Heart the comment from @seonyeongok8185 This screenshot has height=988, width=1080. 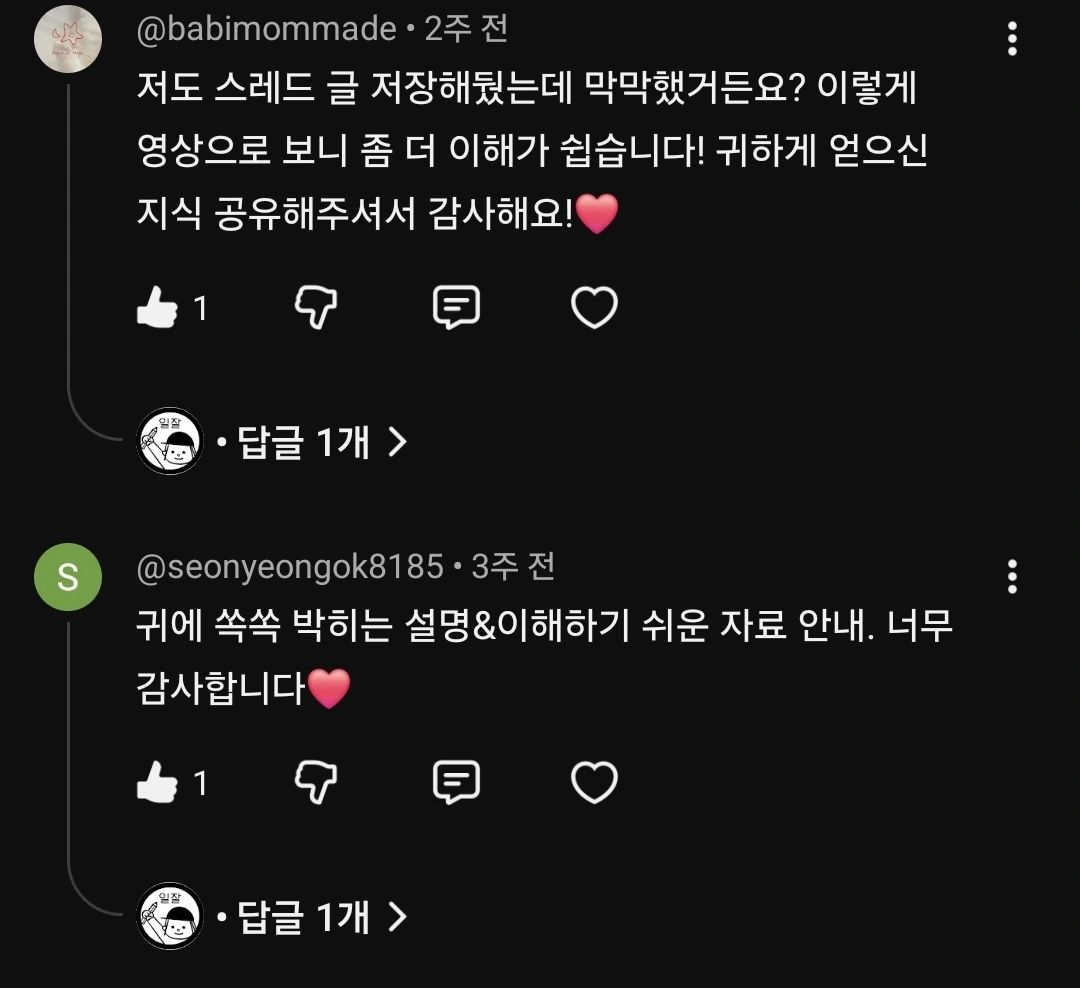(x=594, y=782)
